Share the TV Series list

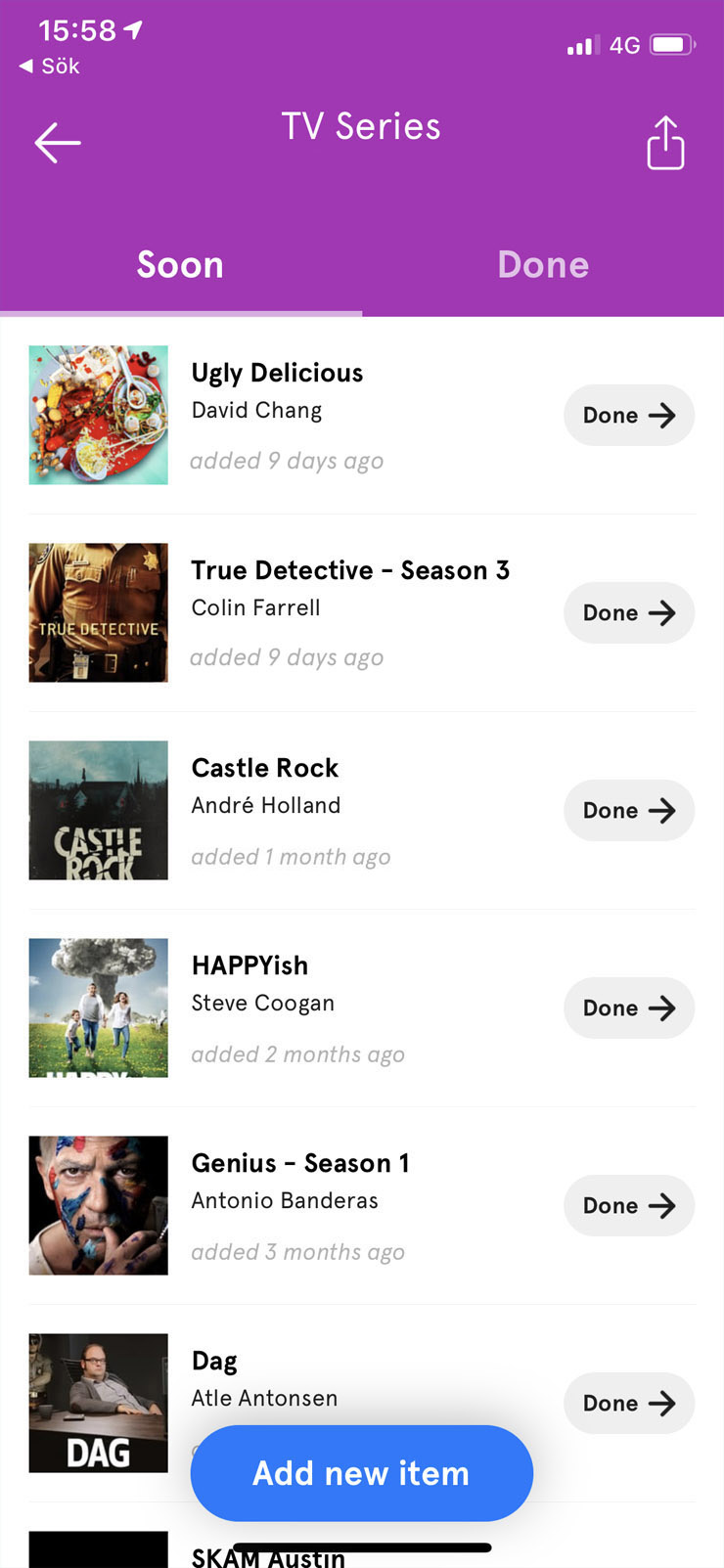tap(665, 143)
